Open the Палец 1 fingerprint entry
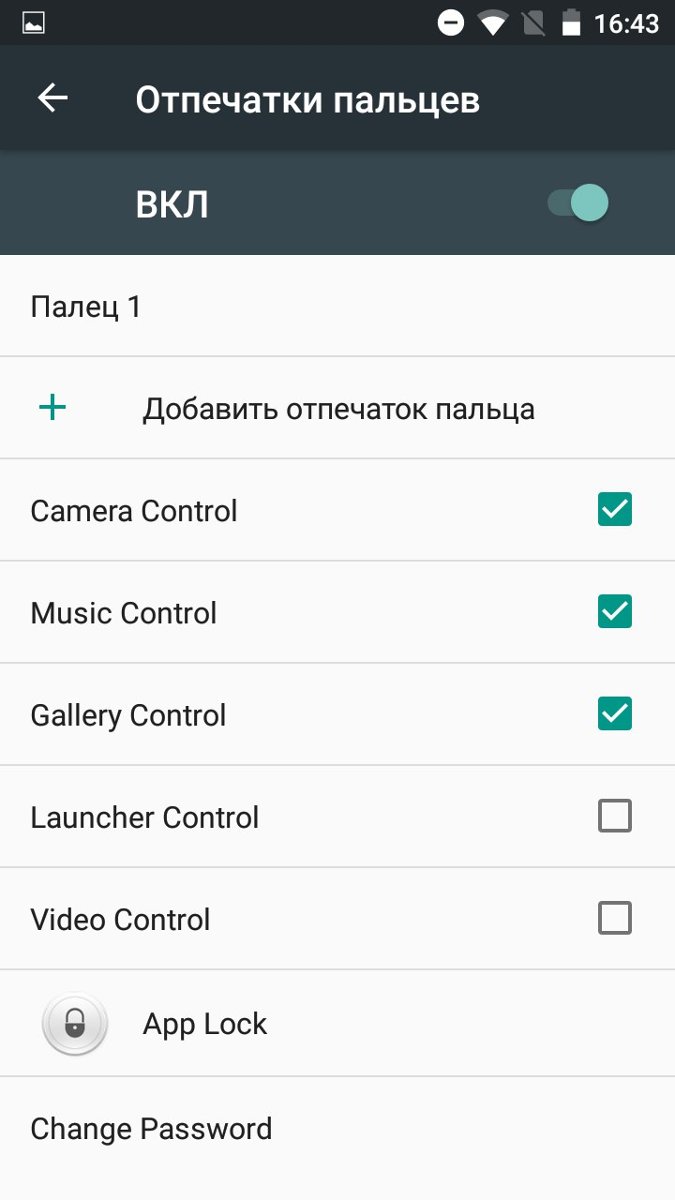Viewport: 675px width, 1200px height. point(337,306)
